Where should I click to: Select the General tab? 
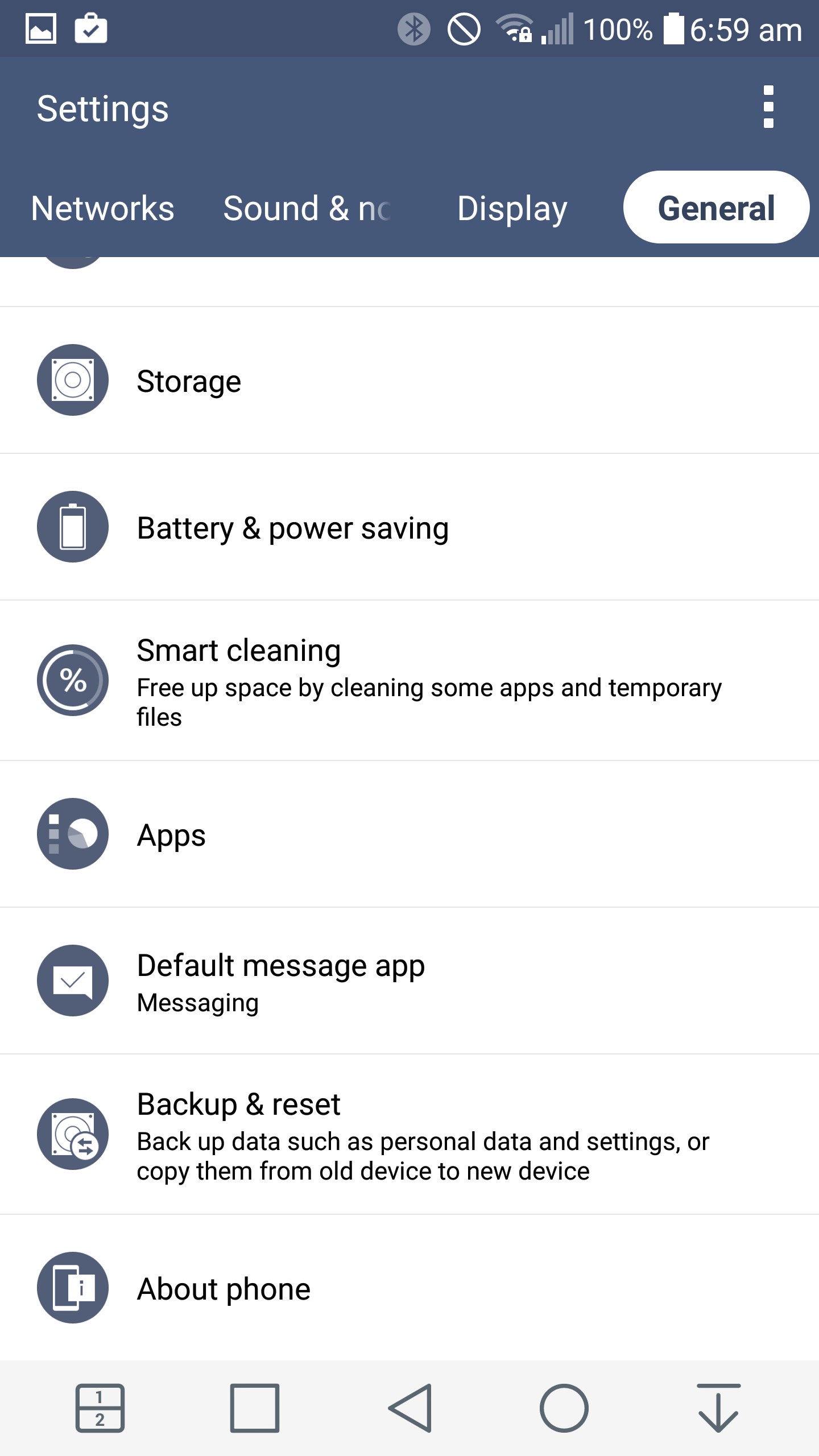coord(716,208)
